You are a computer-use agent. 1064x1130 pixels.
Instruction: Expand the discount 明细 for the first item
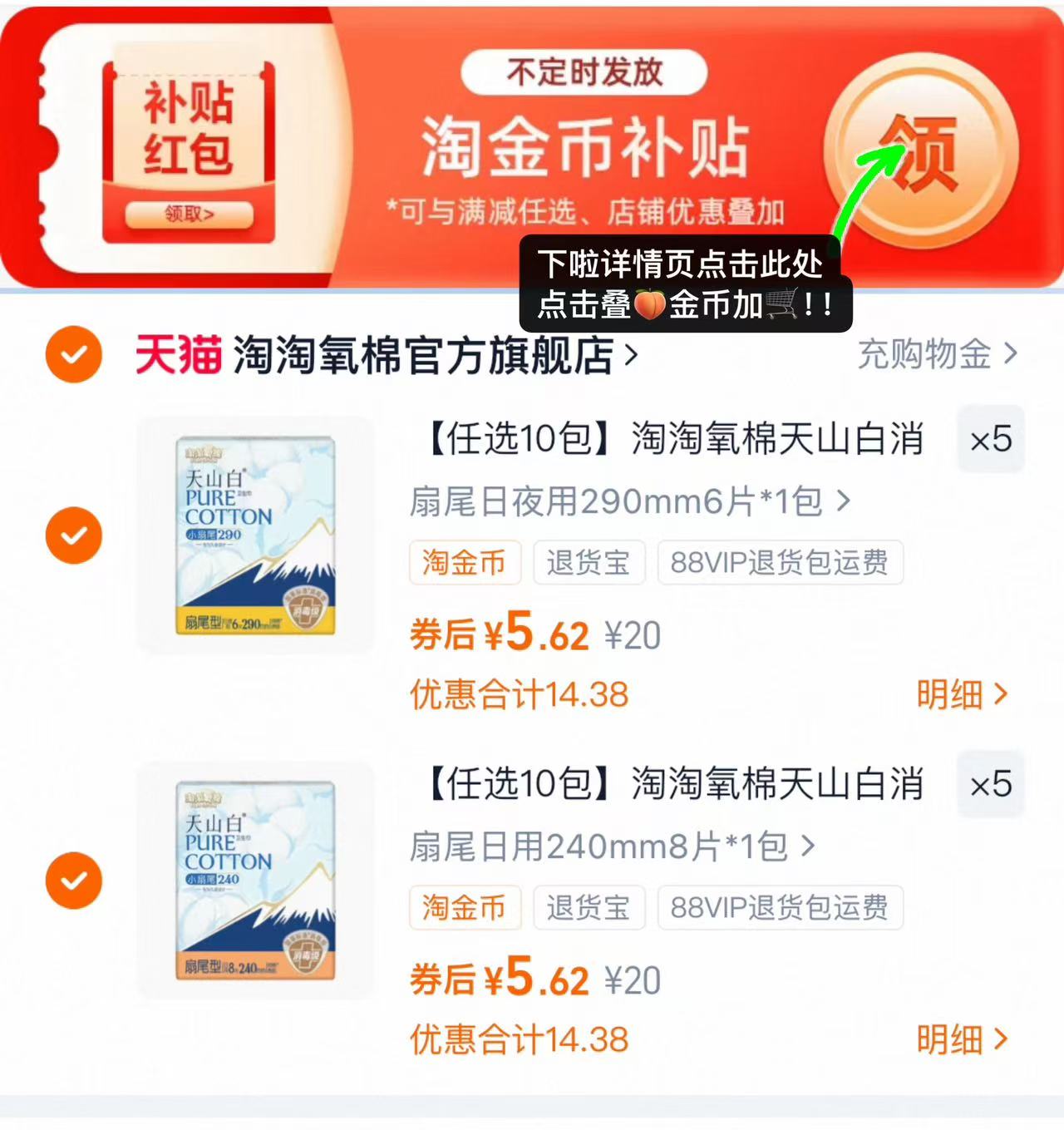tap(963, 694)
